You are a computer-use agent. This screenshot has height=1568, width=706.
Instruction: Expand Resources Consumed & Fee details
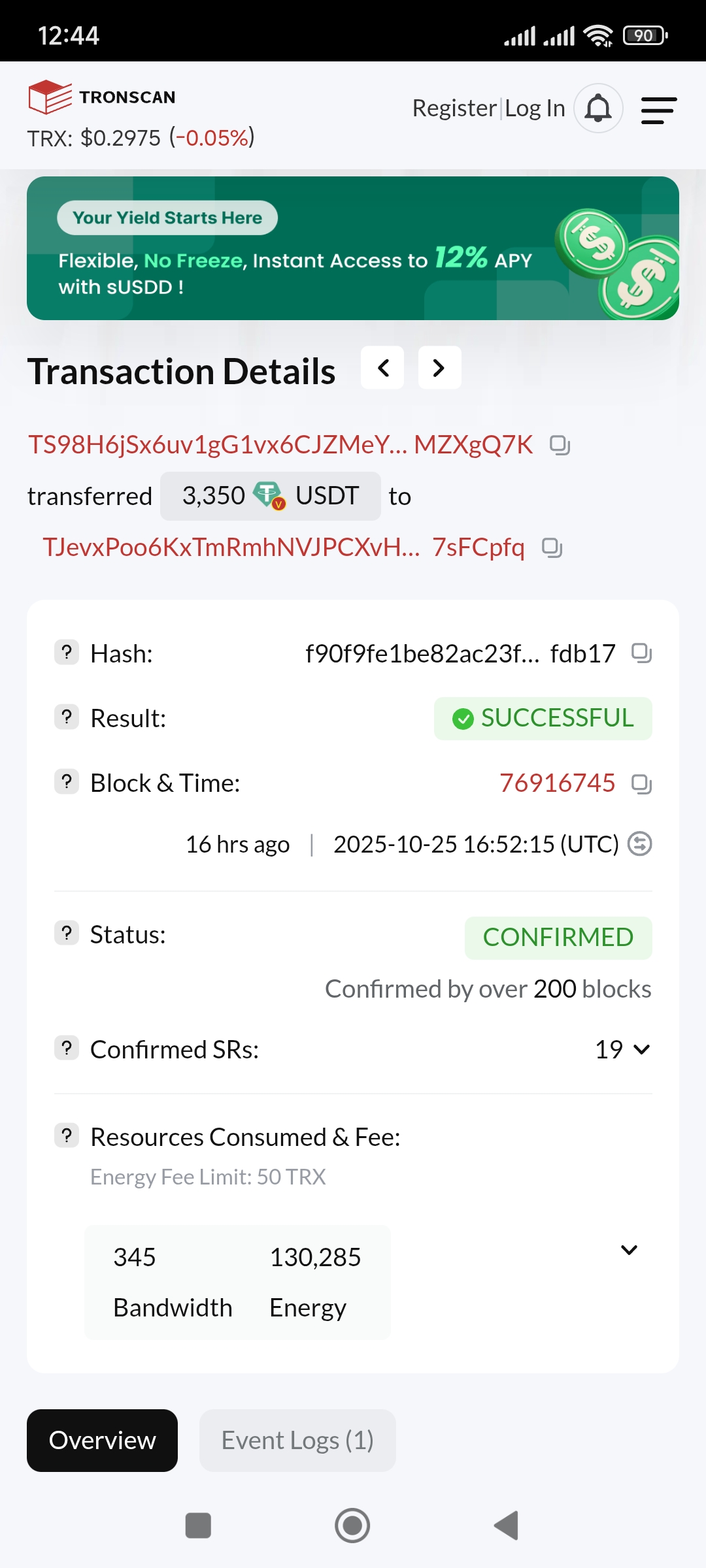click(x=629, y=1250)
